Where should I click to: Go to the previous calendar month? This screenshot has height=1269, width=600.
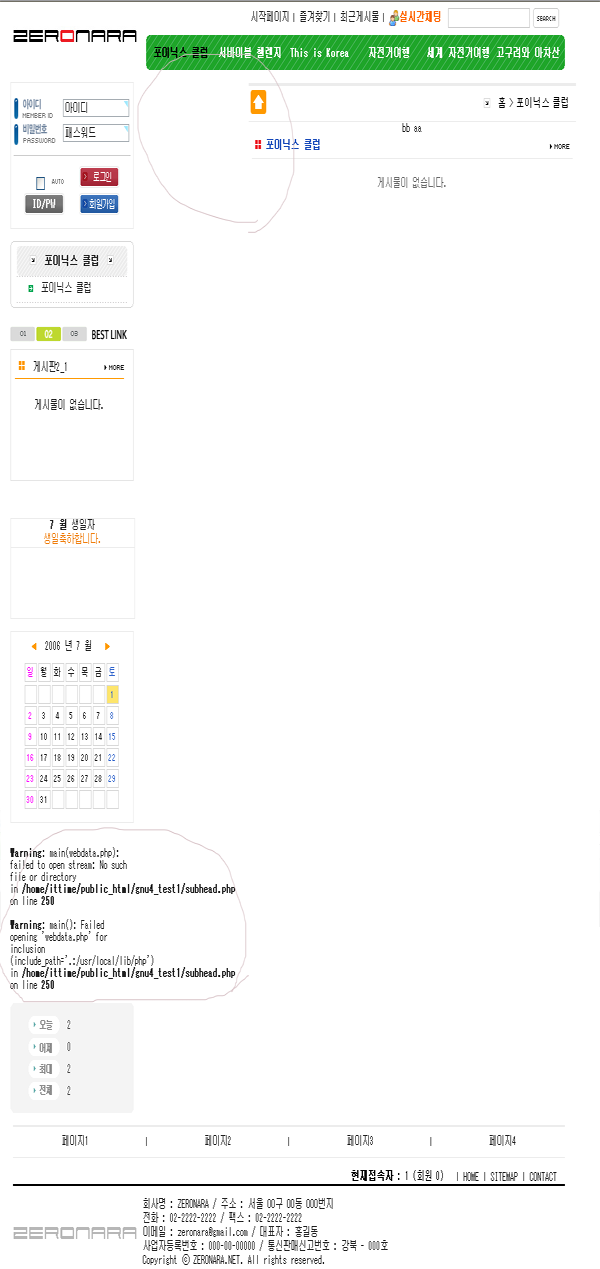coord(33,646)
